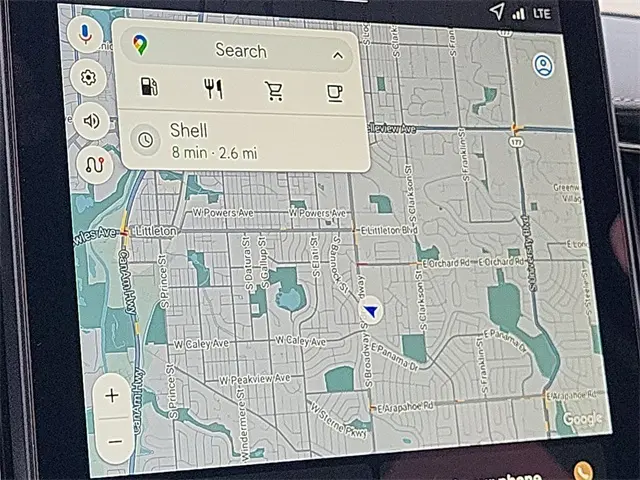This screenshot has width=640, height=480.
Task: Zoom out of the map
Action: tap(114, 441)
